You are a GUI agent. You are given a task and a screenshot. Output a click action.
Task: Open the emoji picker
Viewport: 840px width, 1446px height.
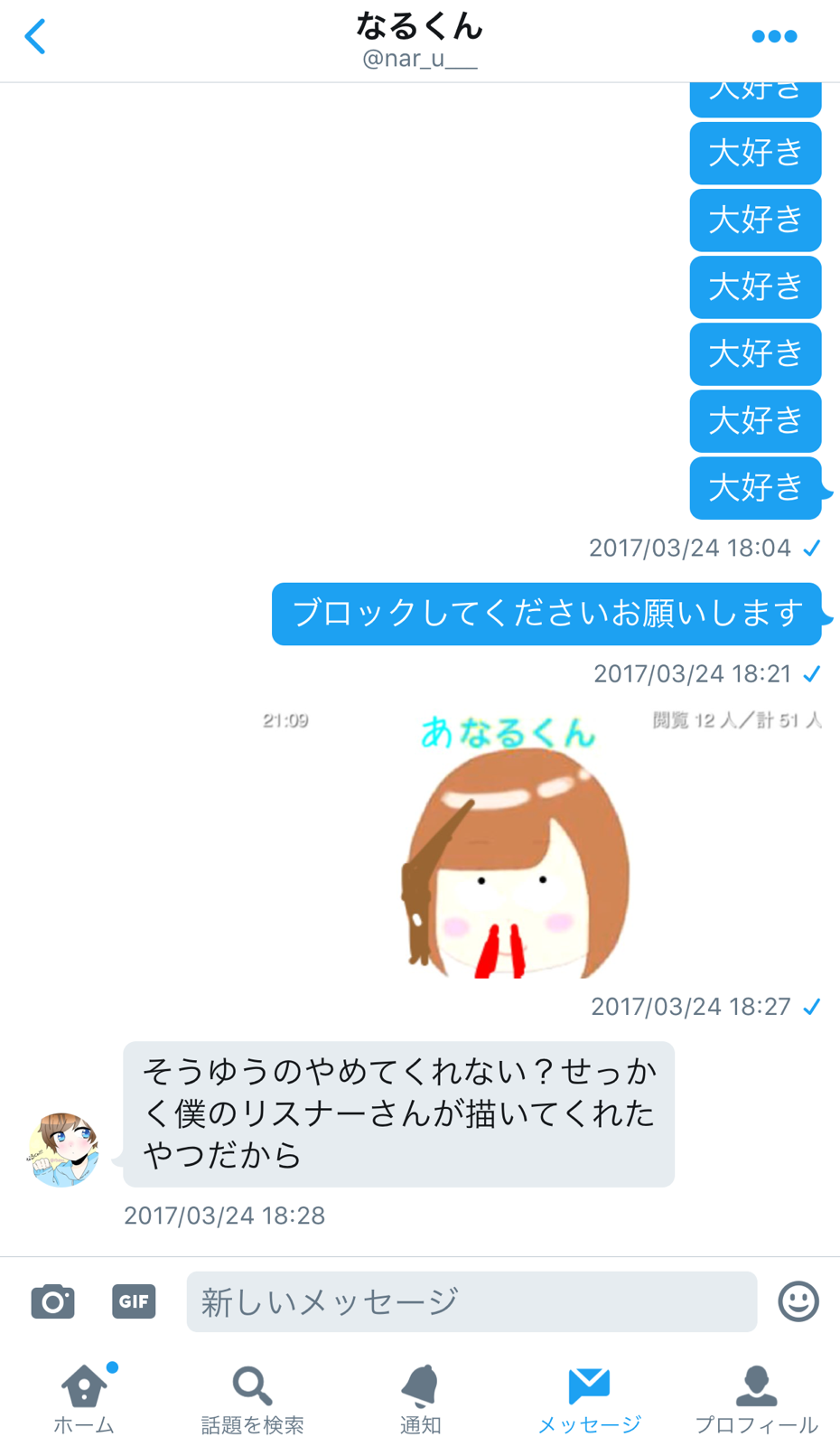point(798,1301)
